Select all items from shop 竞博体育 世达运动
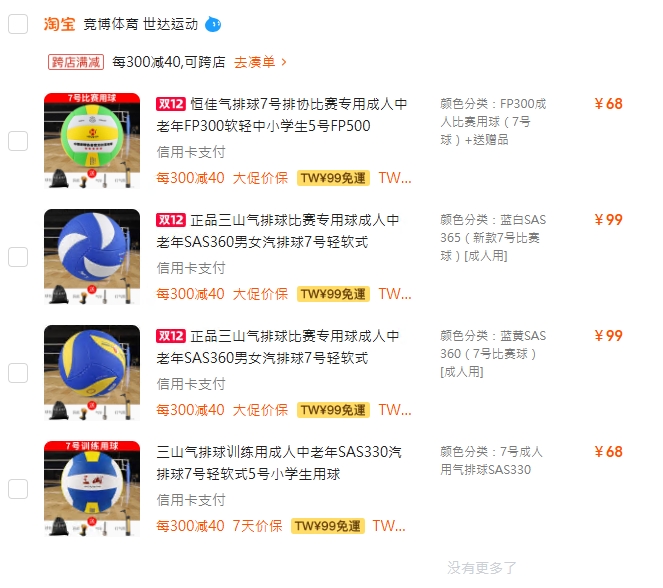 click(18, 24)
